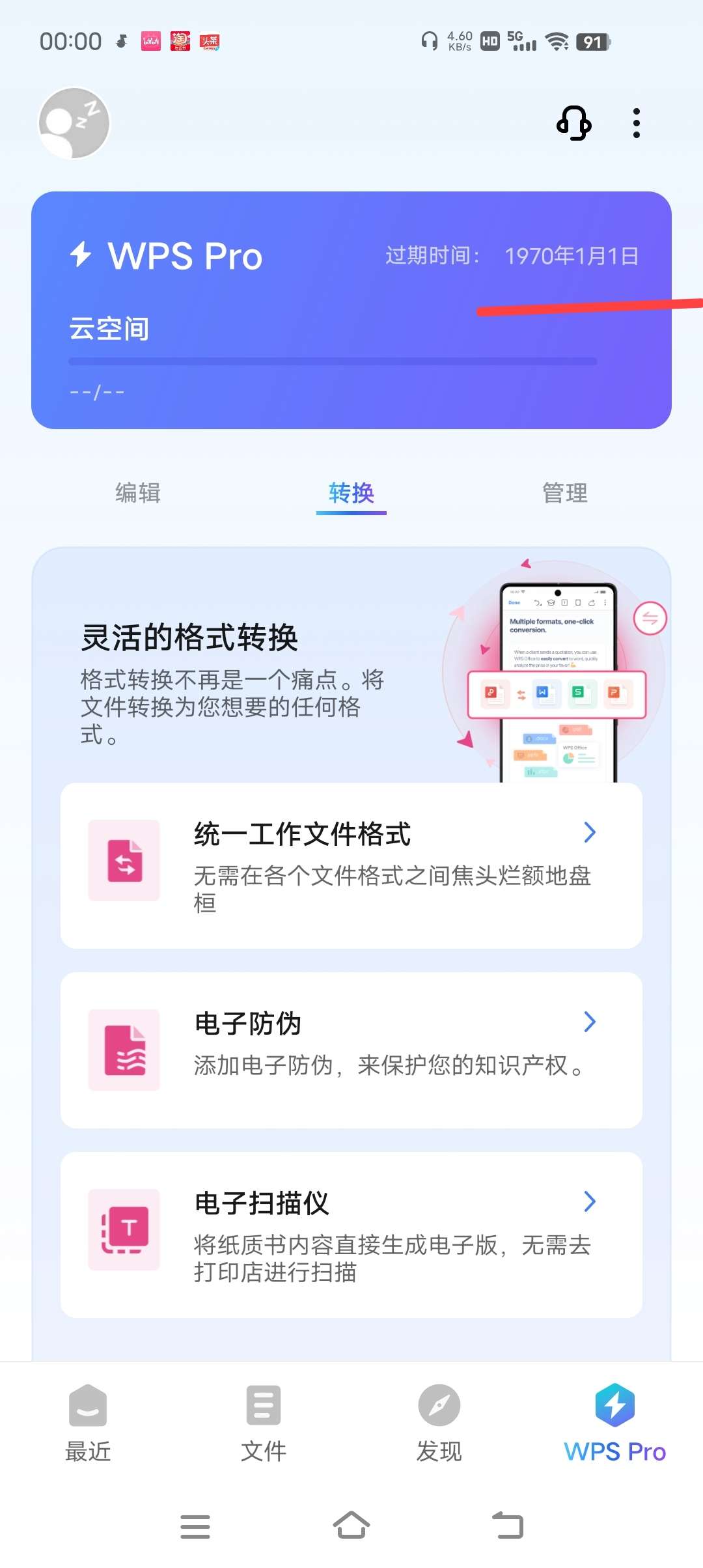The height and width of the screenshot is (1568, 703).
Task: Go to the 最近 tab
Action: (88, 1423)
